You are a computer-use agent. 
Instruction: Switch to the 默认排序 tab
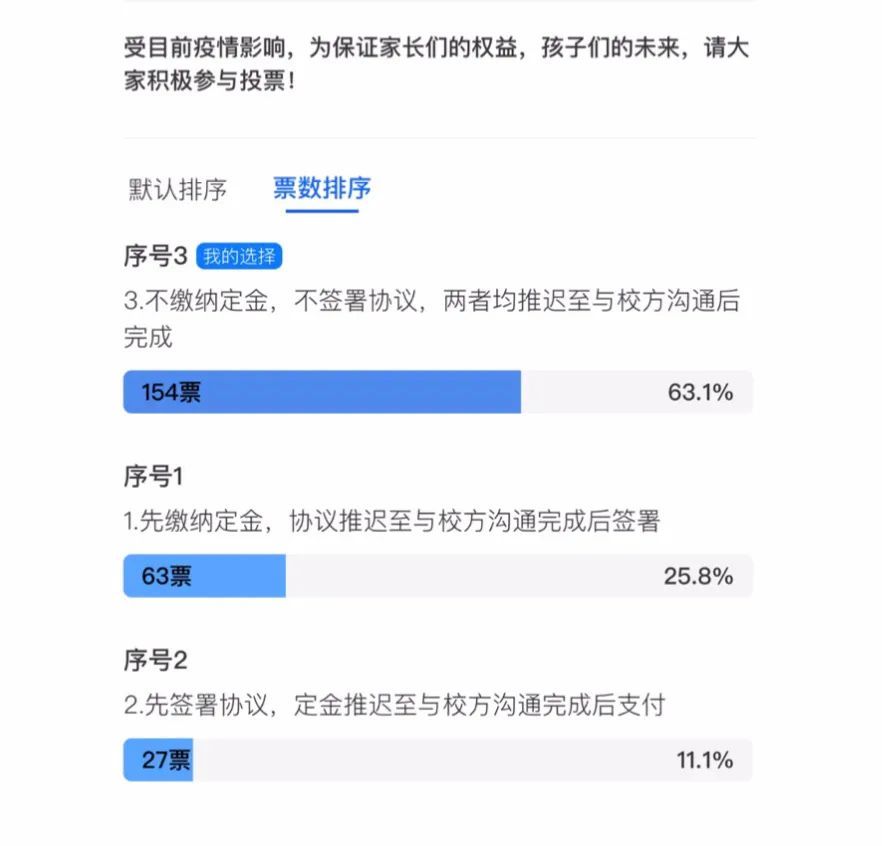pyautogui.click(x=177, y=189)
